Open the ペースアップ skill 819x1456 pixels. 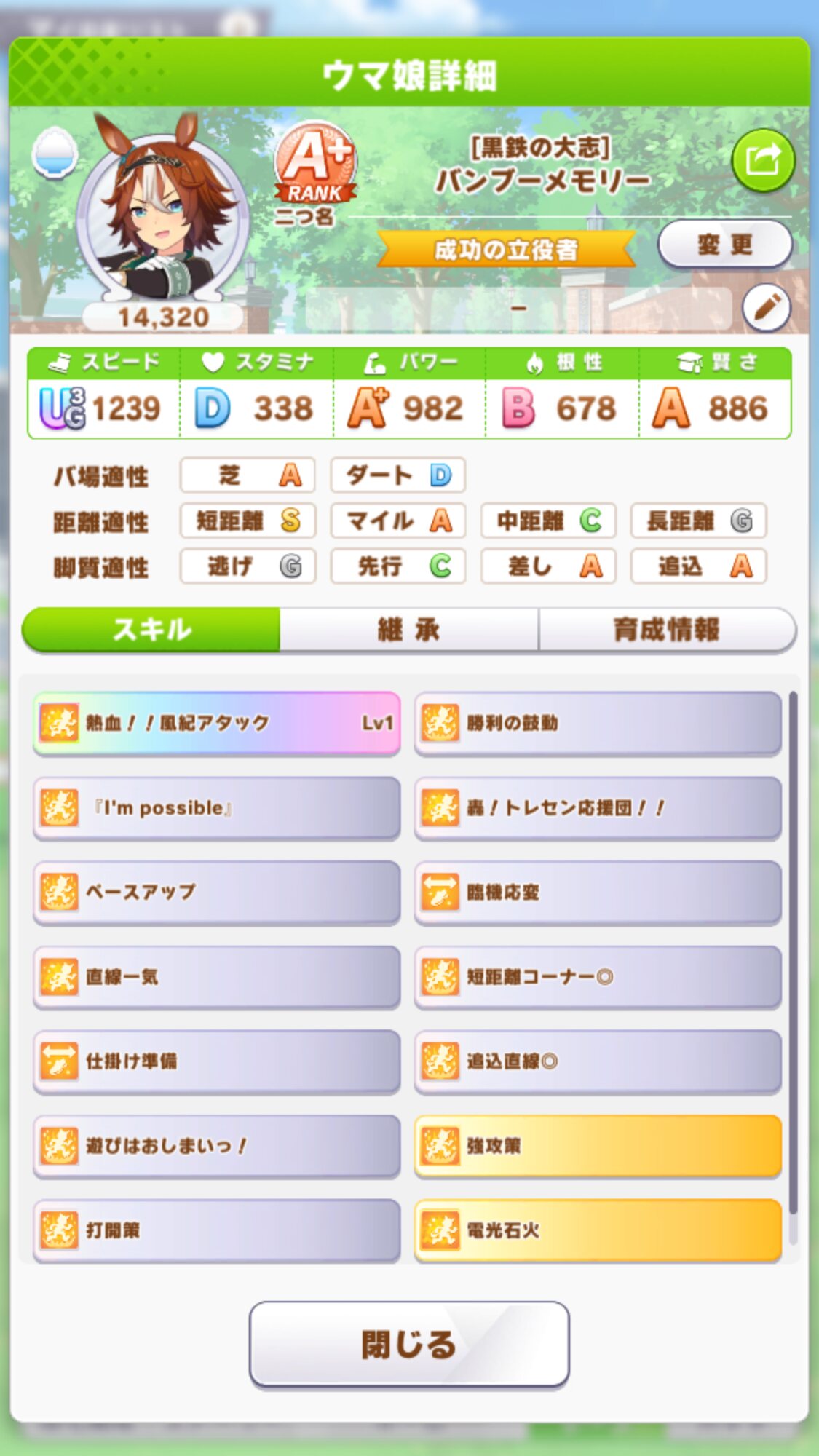(216, 892)
